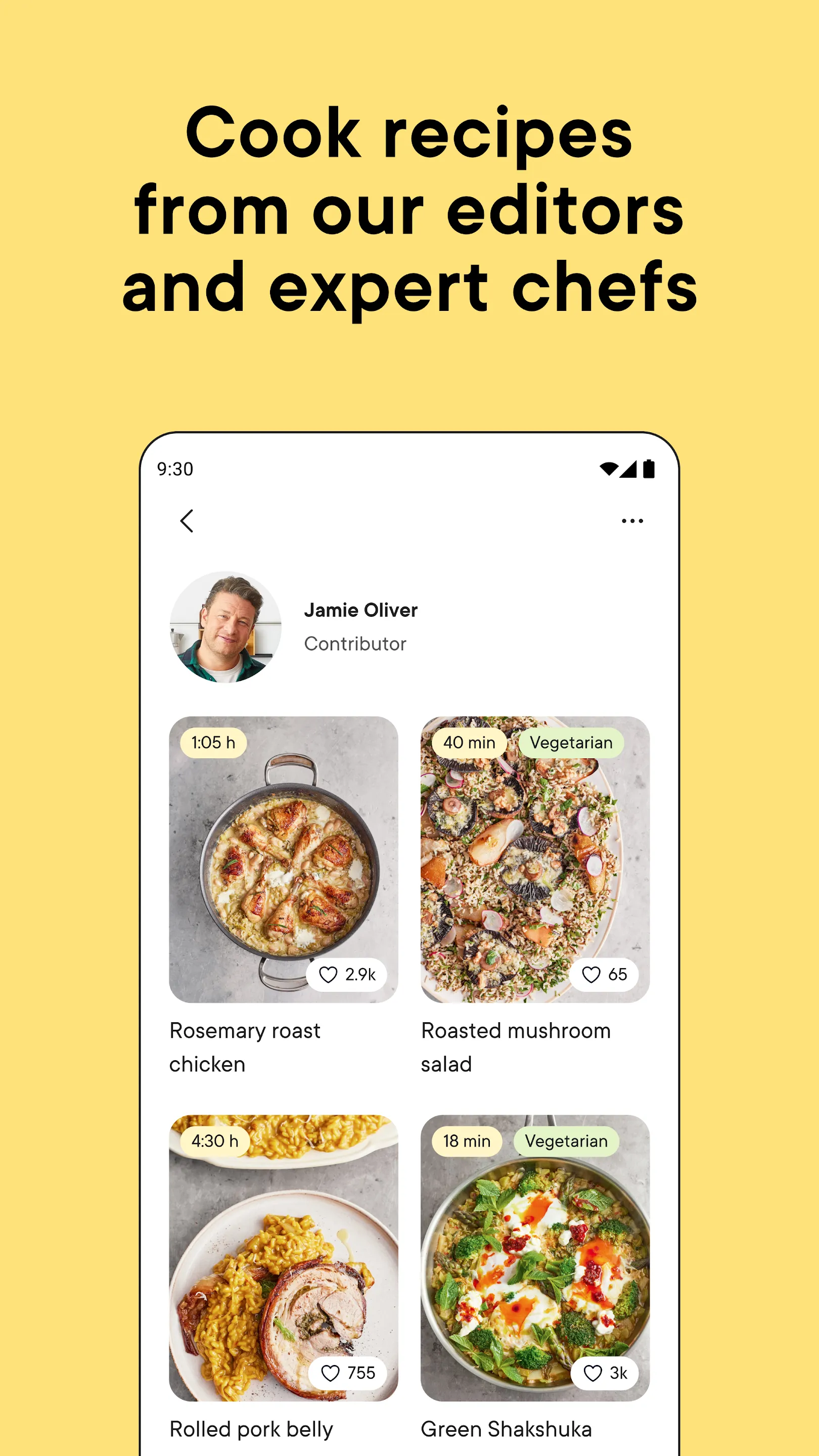This screenshot has height=1456, width=819.
Task: Tap the 18 min badge on Green Shakshuka
Action: [x=466, y=1141]
